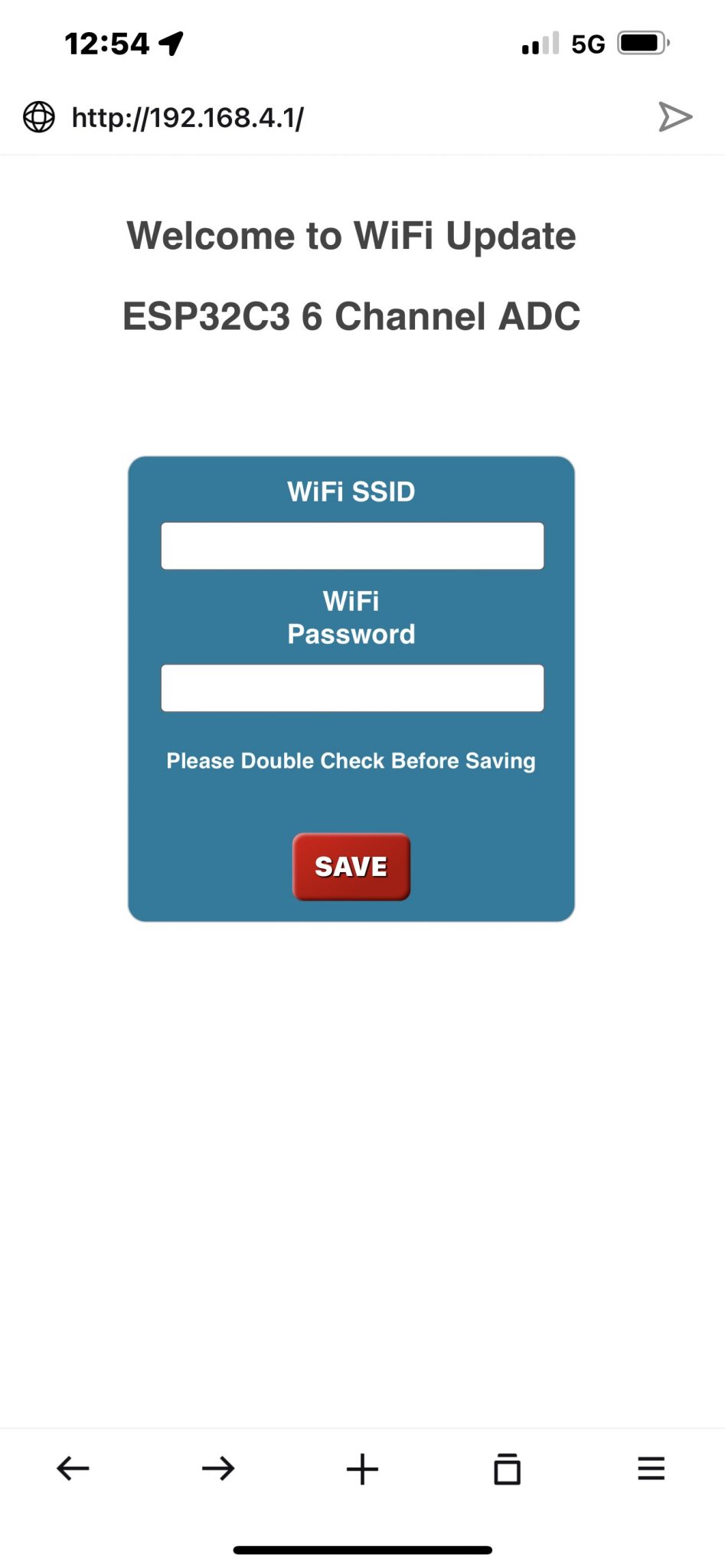The height and width of the screenshot is (1568, 725).
Task: Open the browser hamburger menu
Action: click(x=651, y=1468)
